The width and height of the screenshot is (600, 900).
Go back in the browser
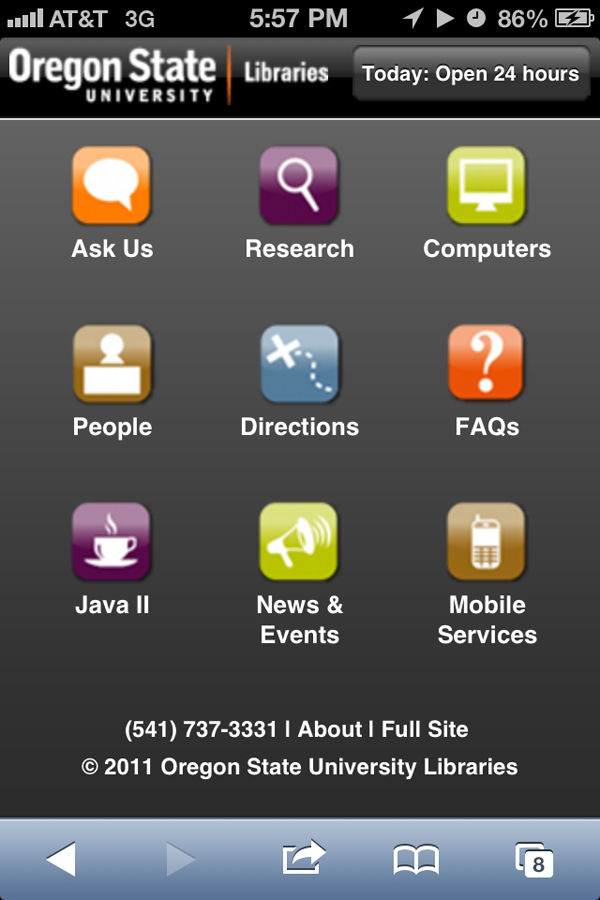point(61,858)
